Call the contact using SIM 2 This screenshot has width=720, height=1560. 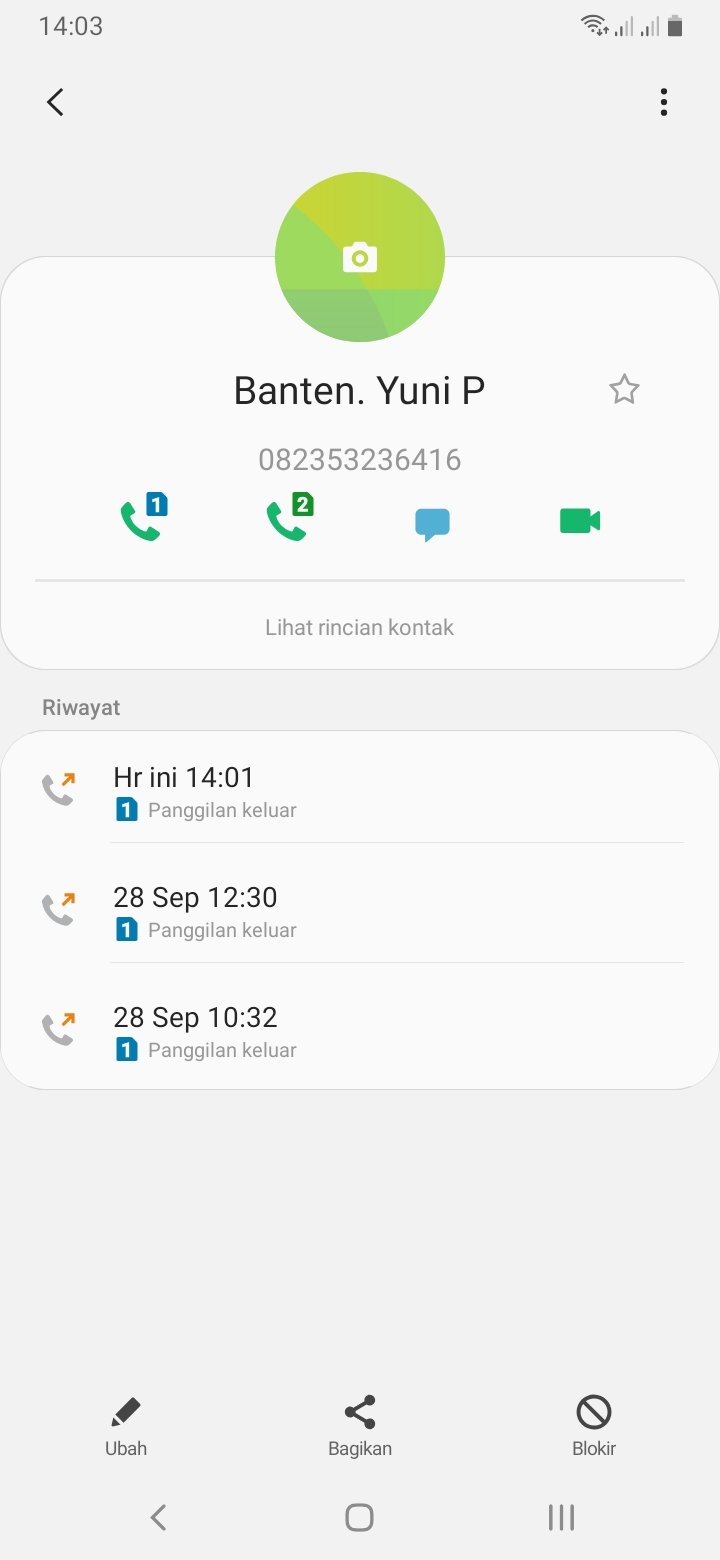pyautogui.click(x=288, y=520)
